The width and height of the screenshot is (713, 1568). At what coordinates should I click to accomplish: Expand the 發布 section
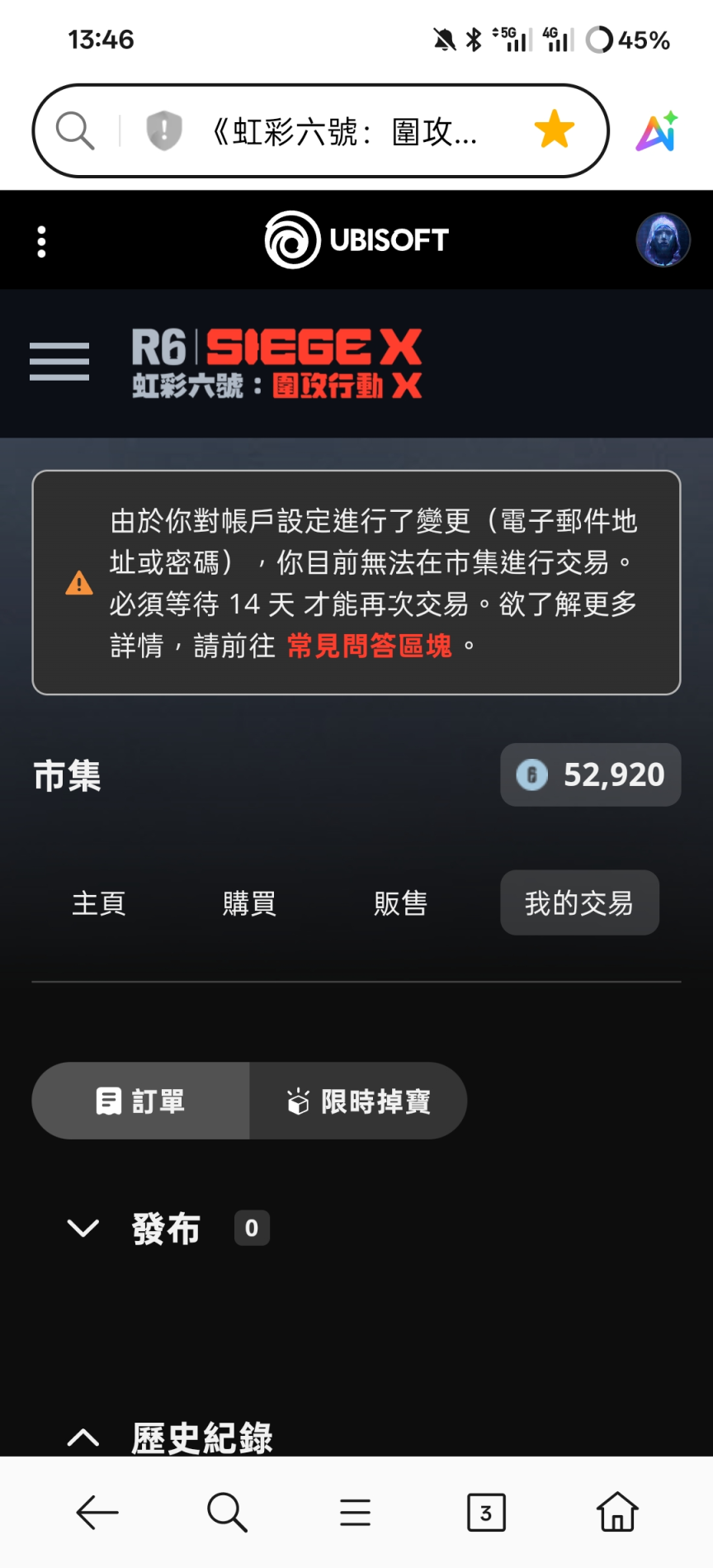[83, 1228]
